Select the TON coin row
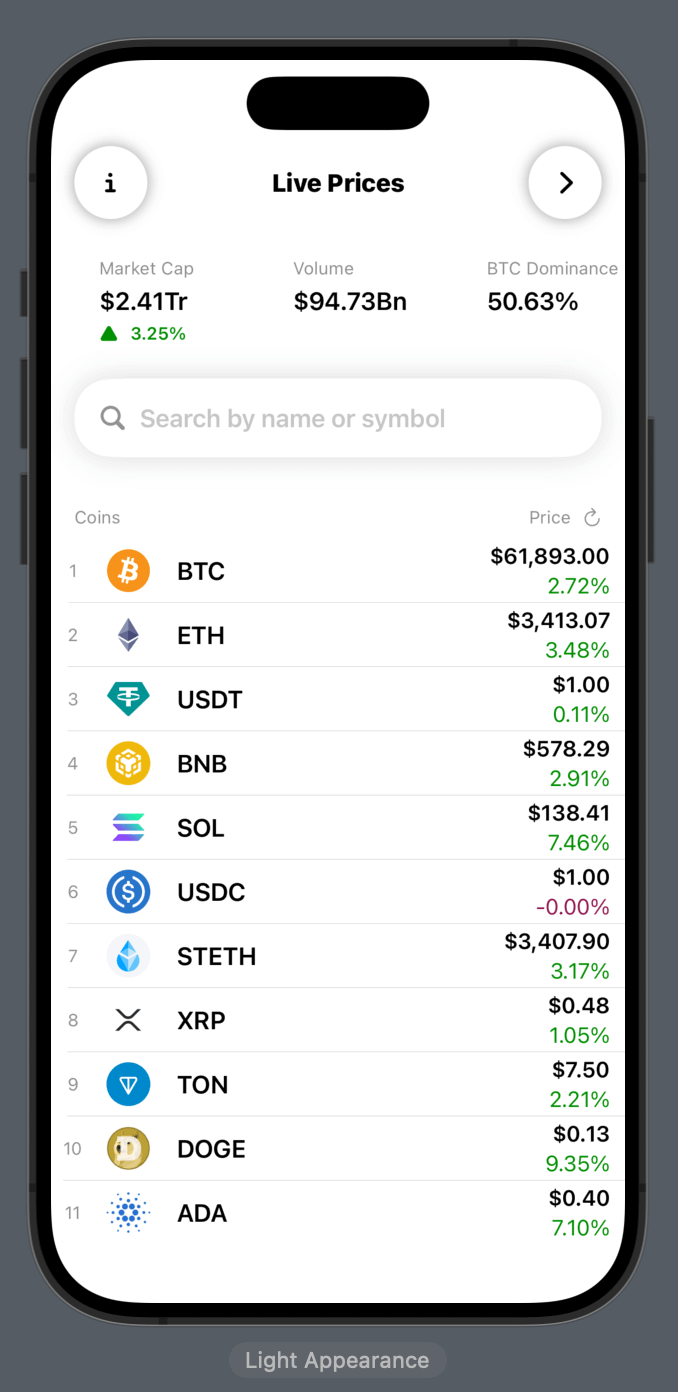This screenshot has height=1392, width=678. point(338,1084)
